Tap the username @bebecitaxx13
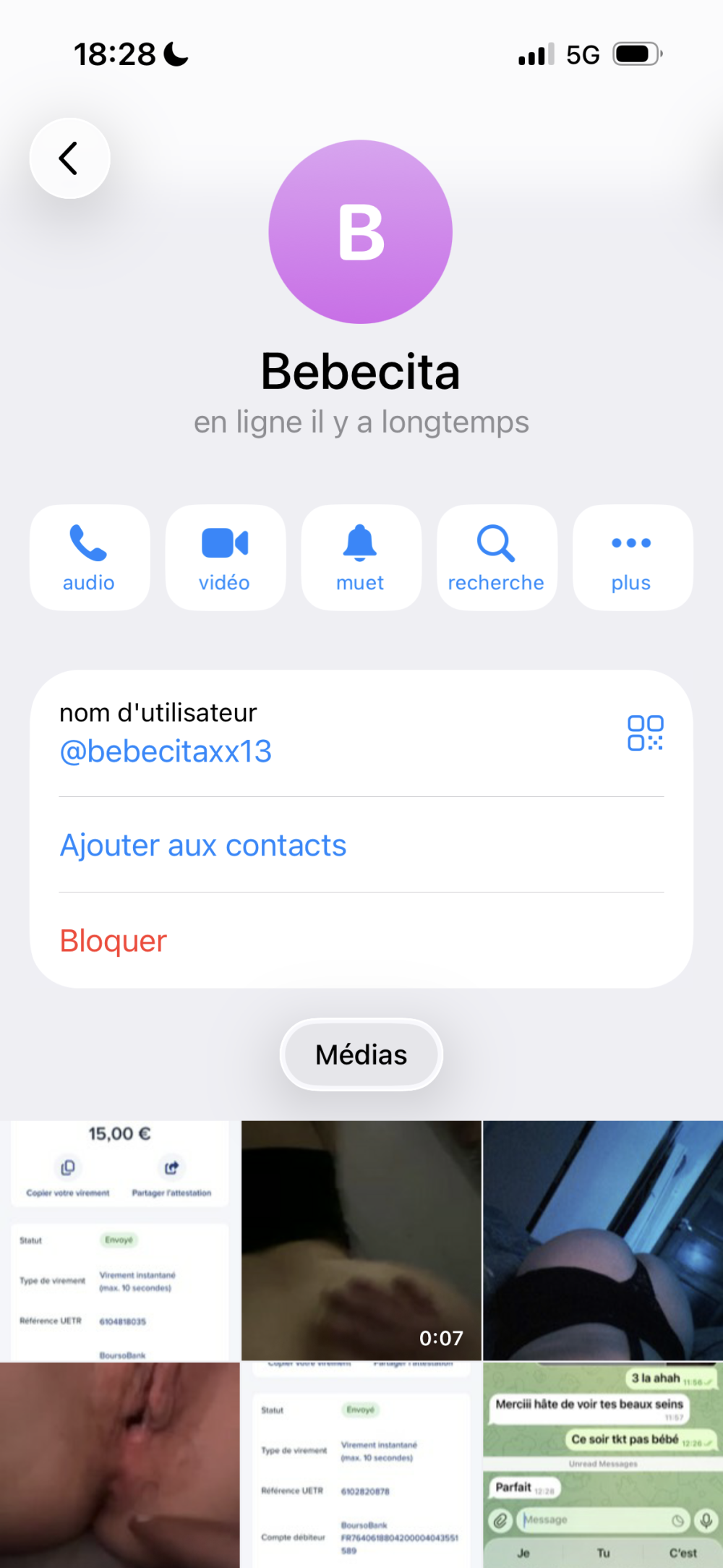Screen dimensions: 723x1568 [x=166, y=751]
